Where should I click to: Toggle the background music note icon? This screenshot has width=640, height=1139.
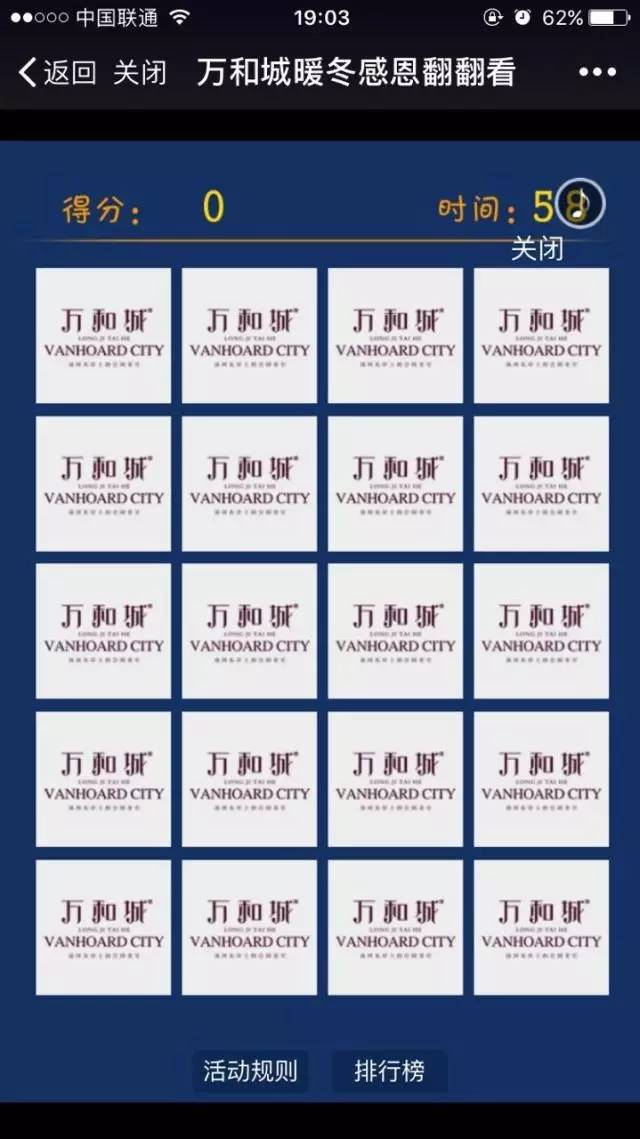(581, 204)
